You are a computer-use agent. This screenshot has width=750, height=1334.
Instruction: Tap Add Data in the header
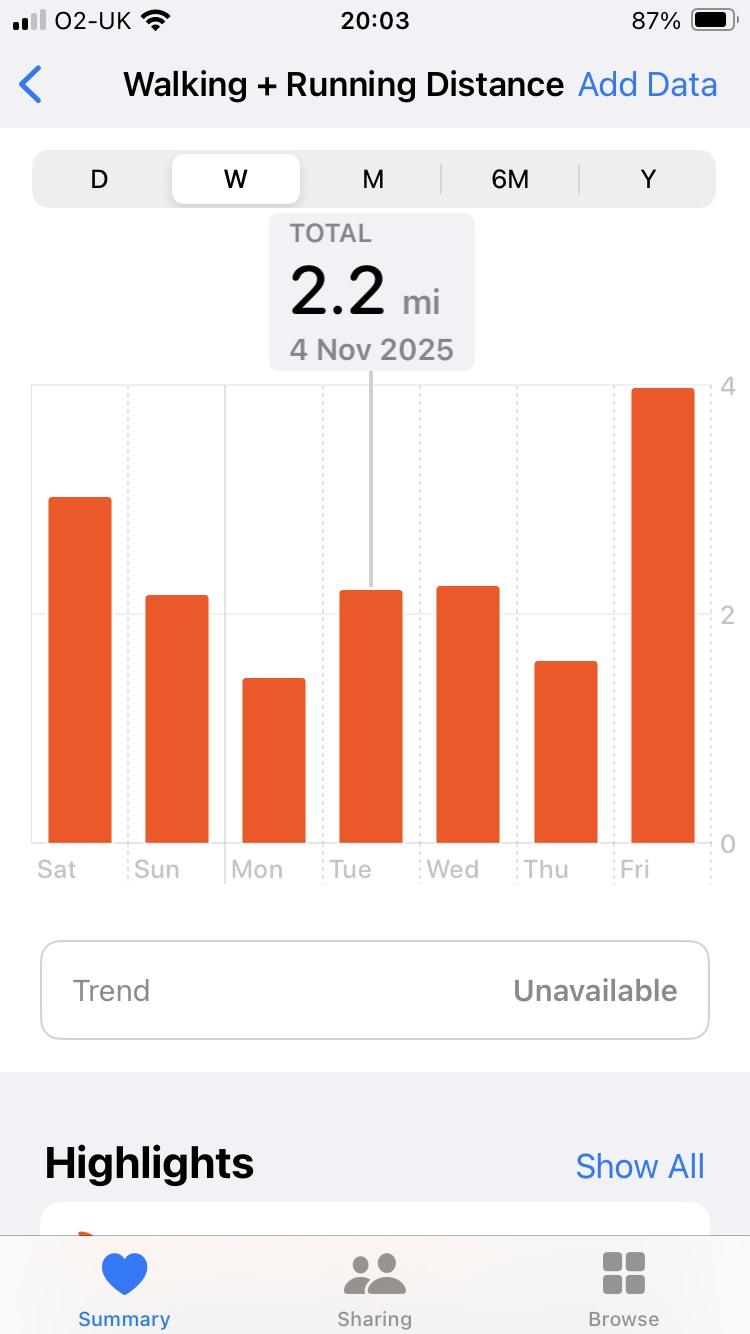[x=647, y=85]
